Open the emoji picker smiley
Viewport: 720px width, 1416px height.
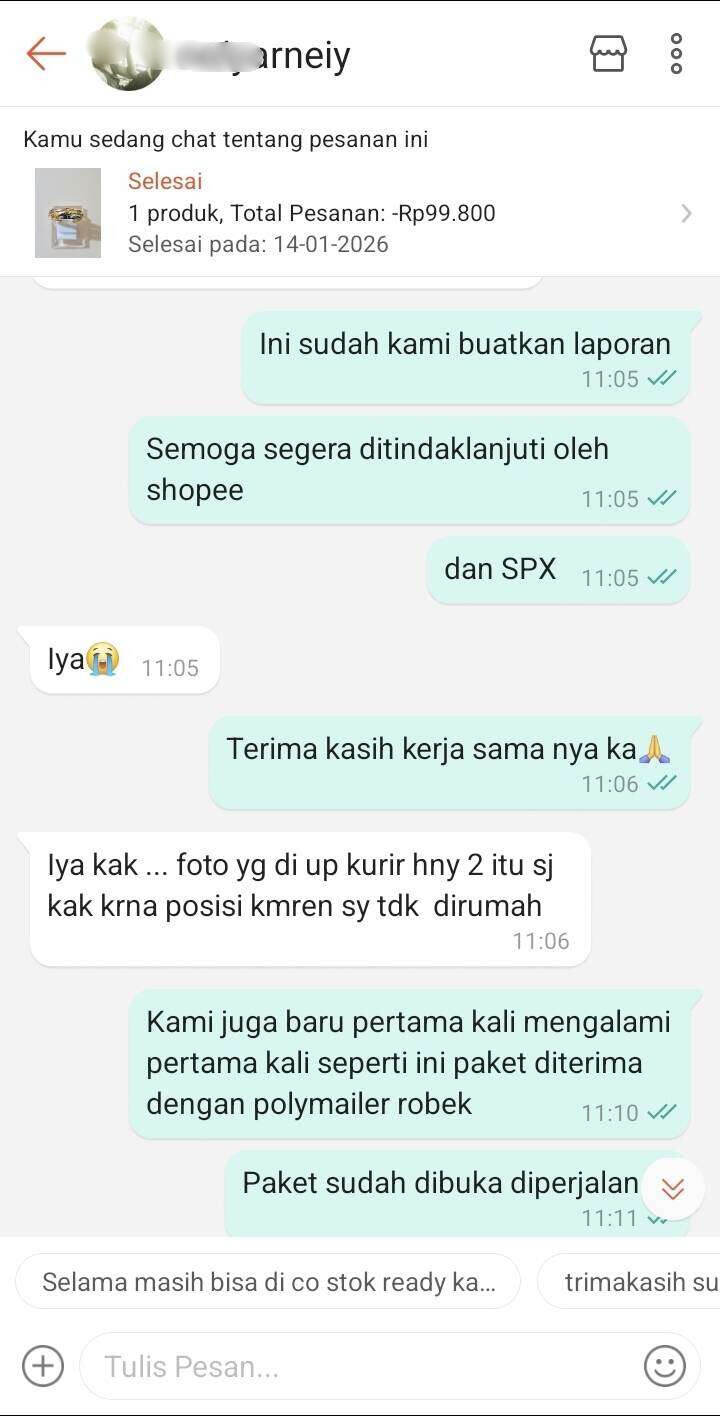664,1365
